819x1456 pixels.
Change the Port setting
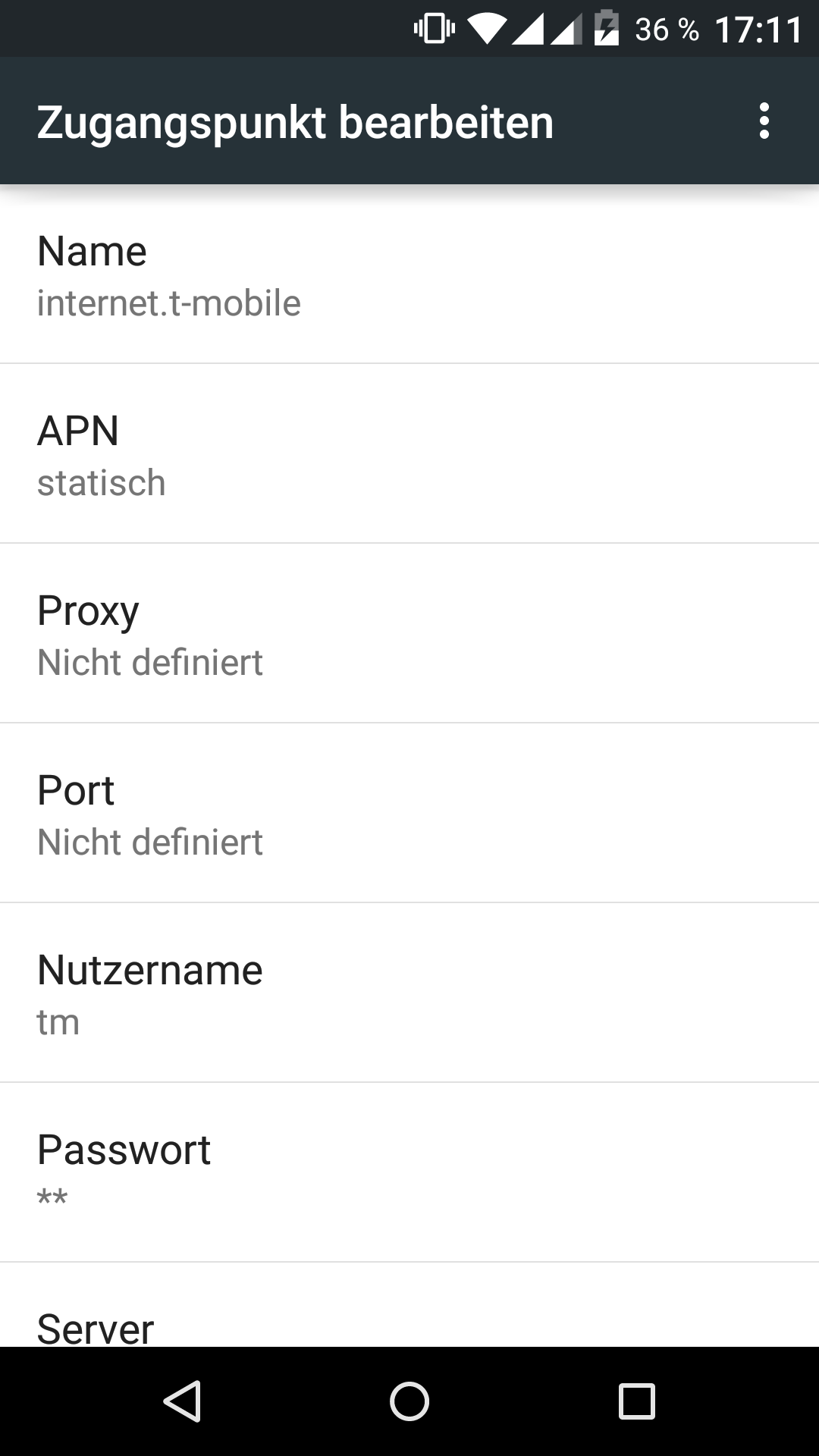(x=409, y=814)
